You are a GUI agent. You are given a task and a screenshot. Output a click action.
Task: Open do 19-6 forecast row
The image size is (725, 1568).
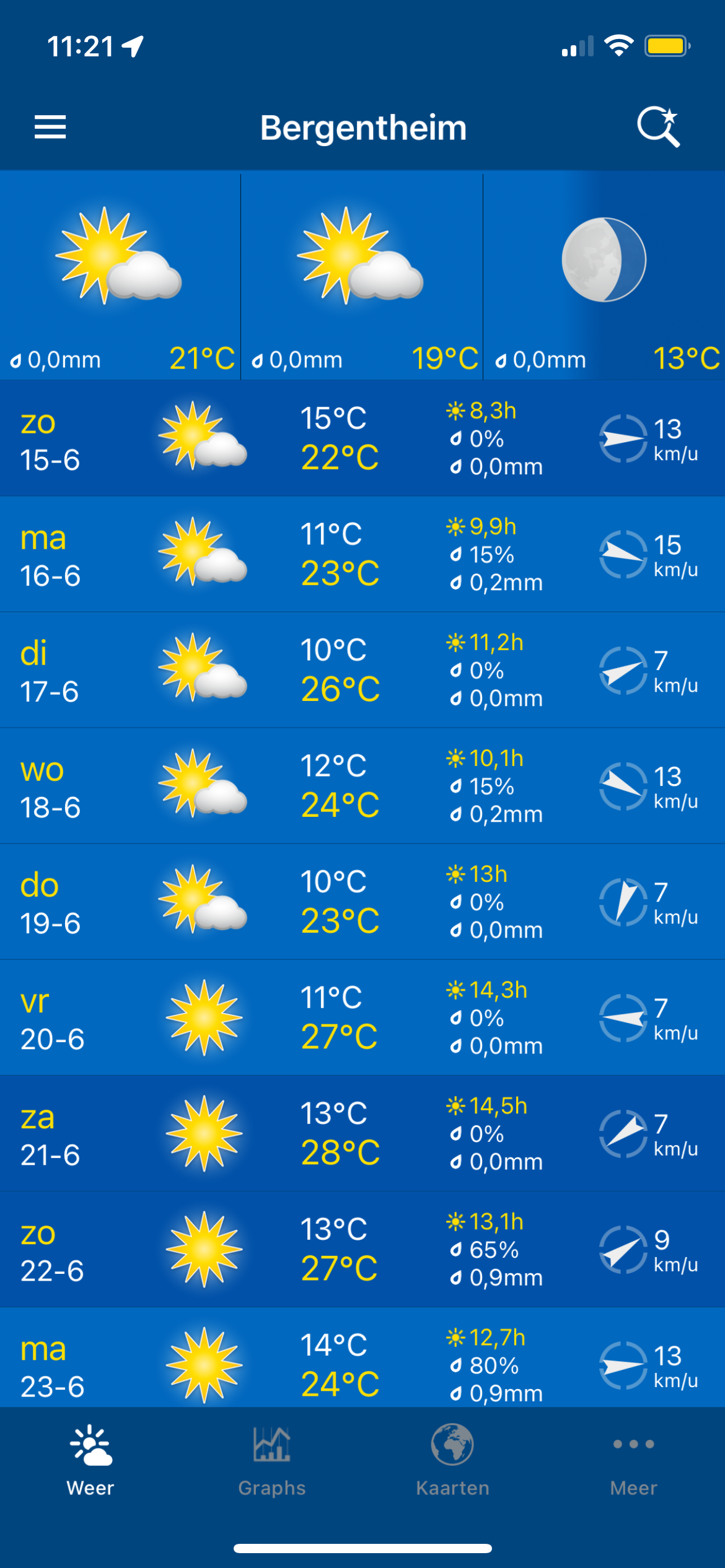(362, 901)
